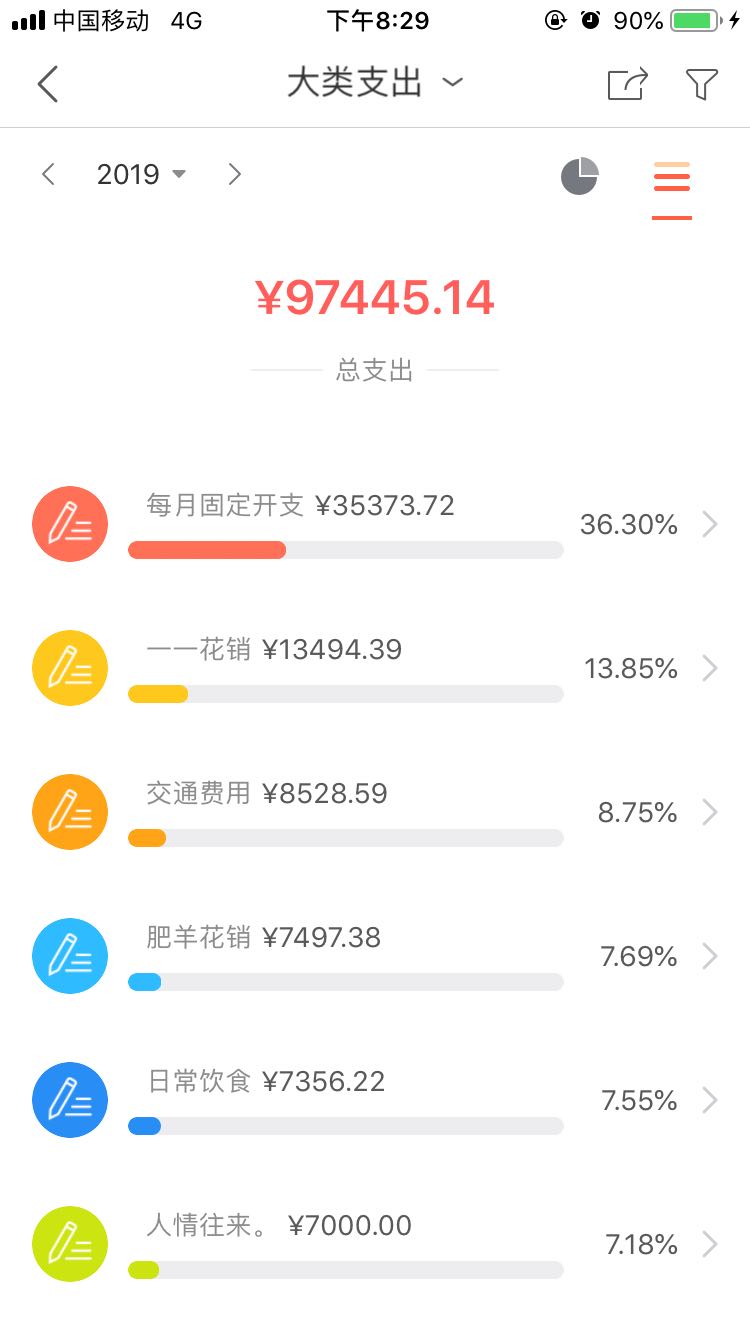
Task: Open the 大类支出 title dropdown
Action: coord(375,83)
